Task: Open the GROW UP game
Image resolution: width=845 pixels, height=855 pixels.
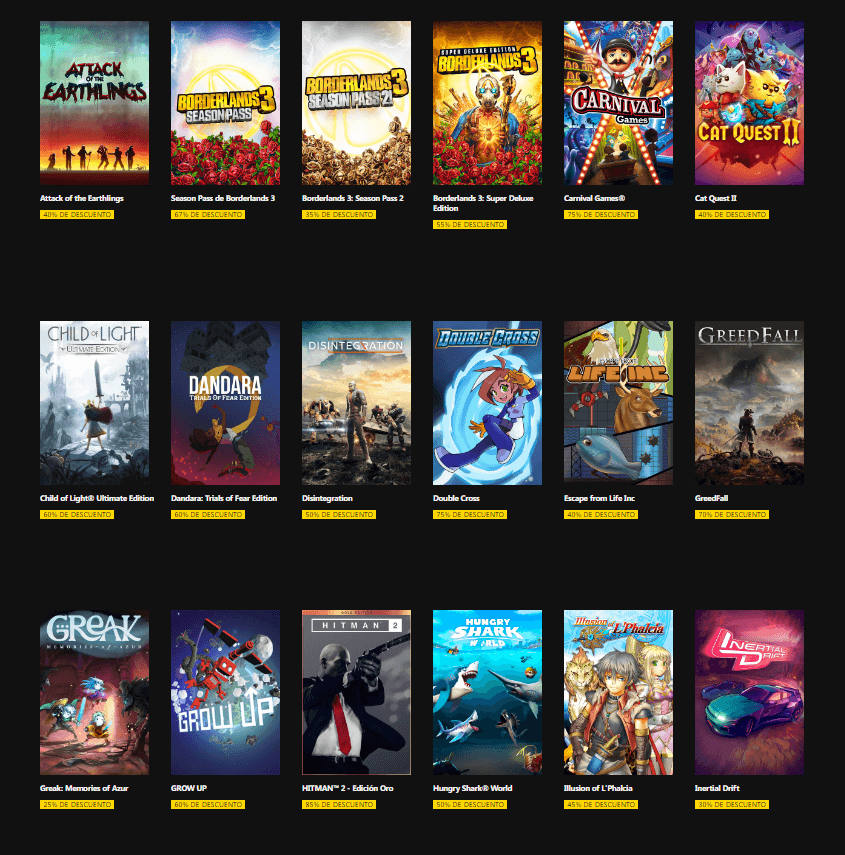Action: pyautogui.click(x=225, y=692)
